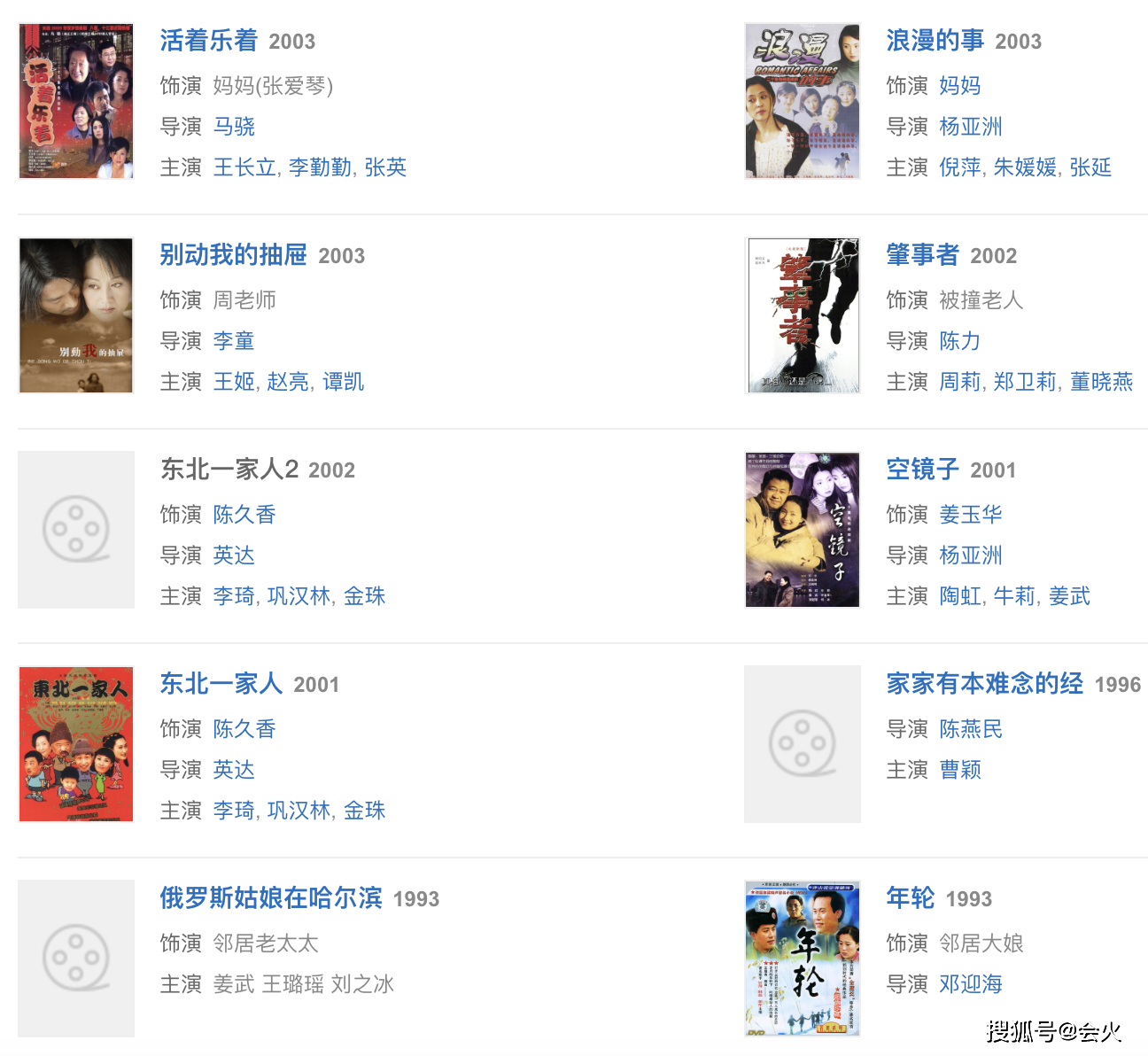Open director 陈燕民's page
This screenshot has height=1056, width=1148.
971,729
